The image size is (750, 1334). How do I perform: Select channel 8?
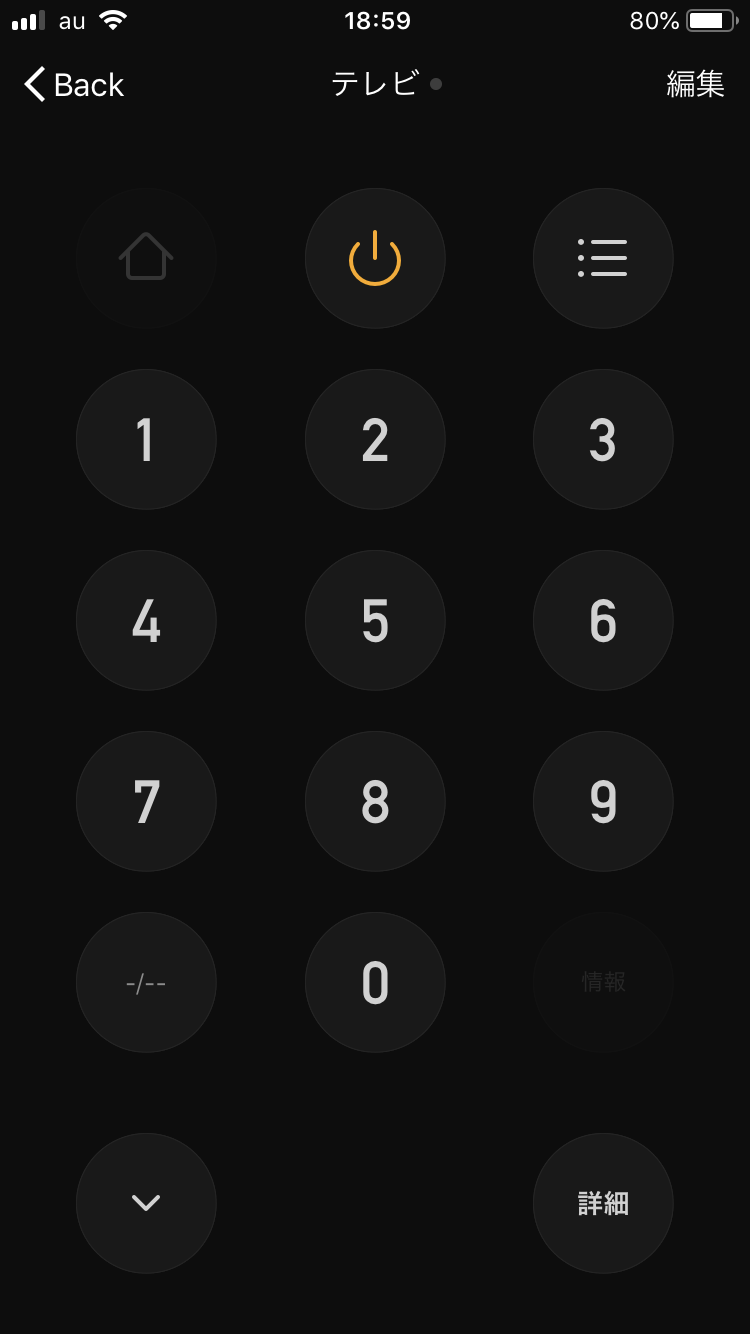(375, 801)
